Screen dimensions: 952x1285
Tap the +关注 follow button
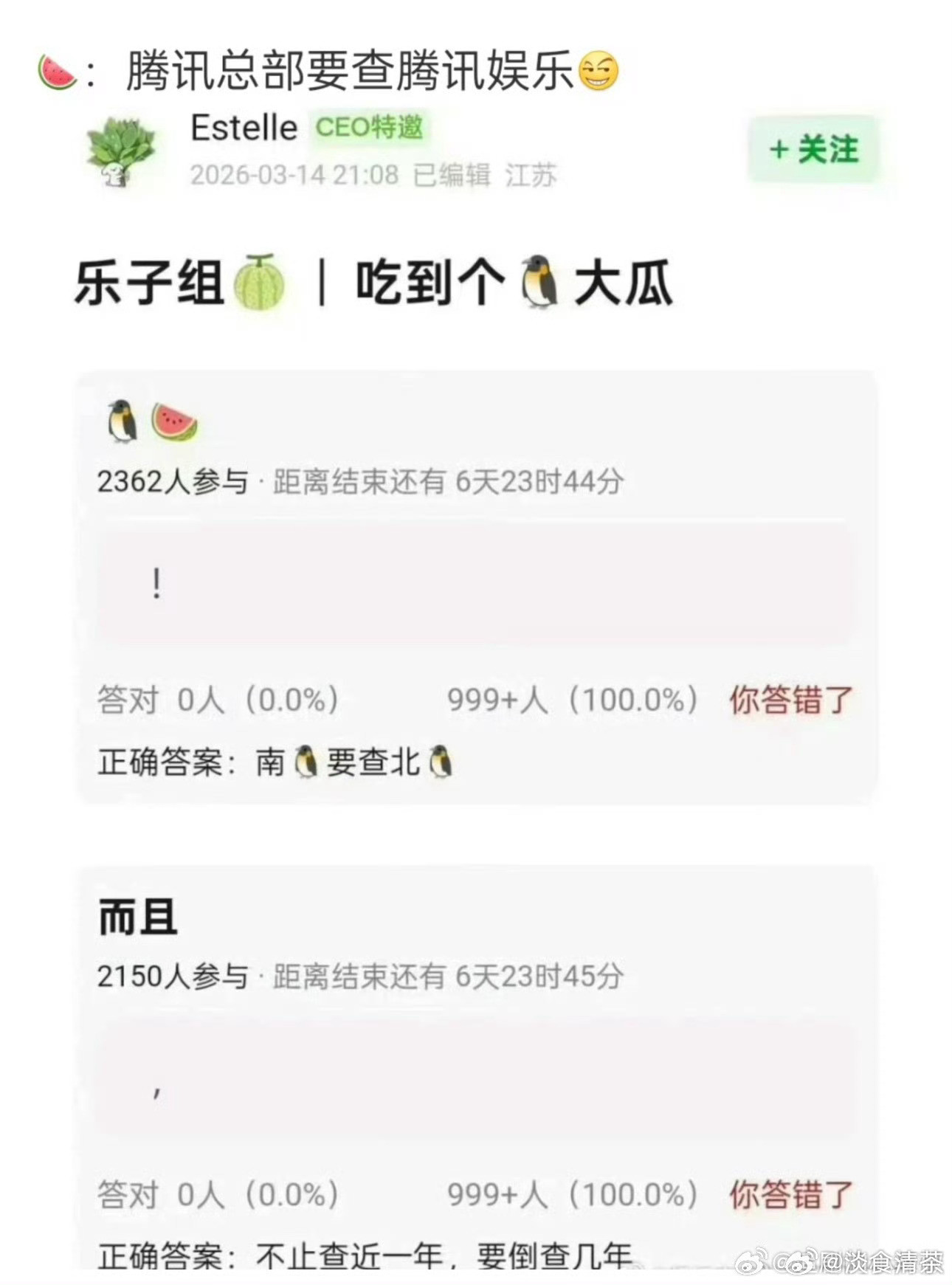[812, 152]
